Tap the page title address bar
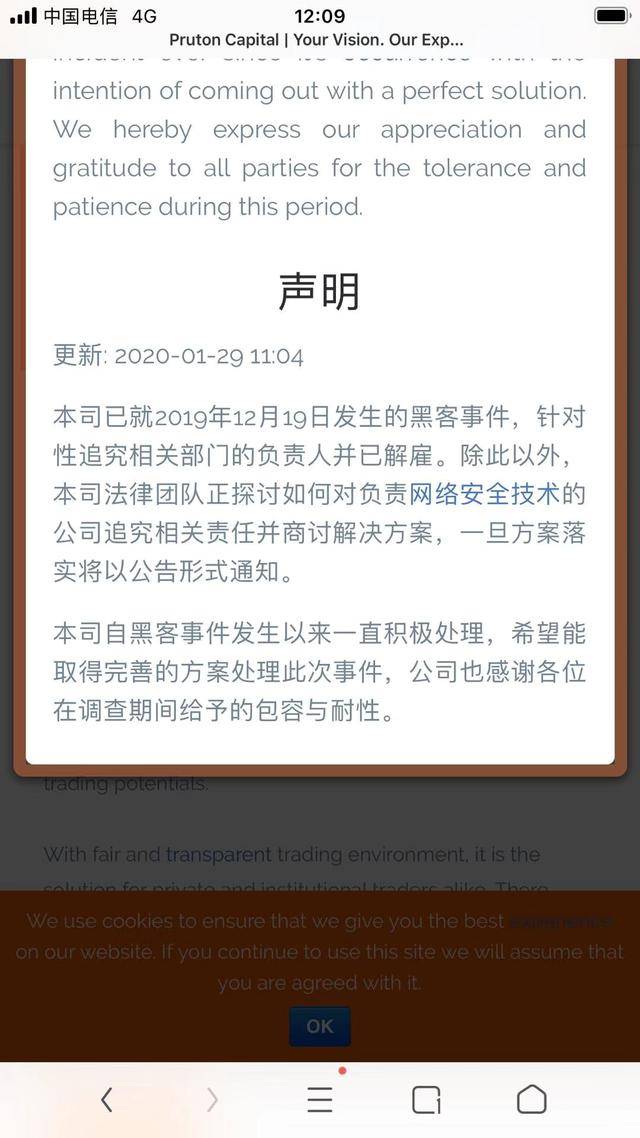Screen dimensions: 640x1138 [x=316, y=40]
